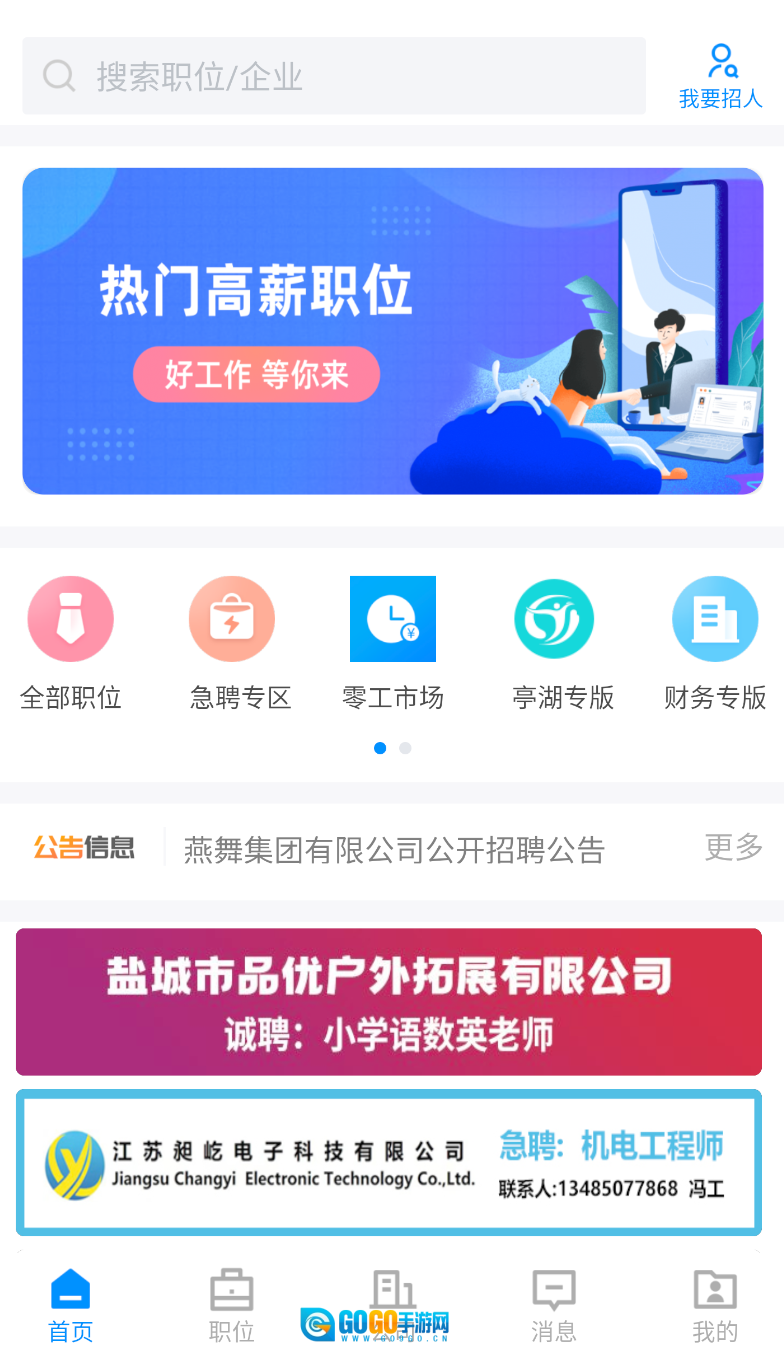Open 全部职位 category
Image resolution: width=784 pixels, height=1352 pixels.
click(x=70, y=642)
